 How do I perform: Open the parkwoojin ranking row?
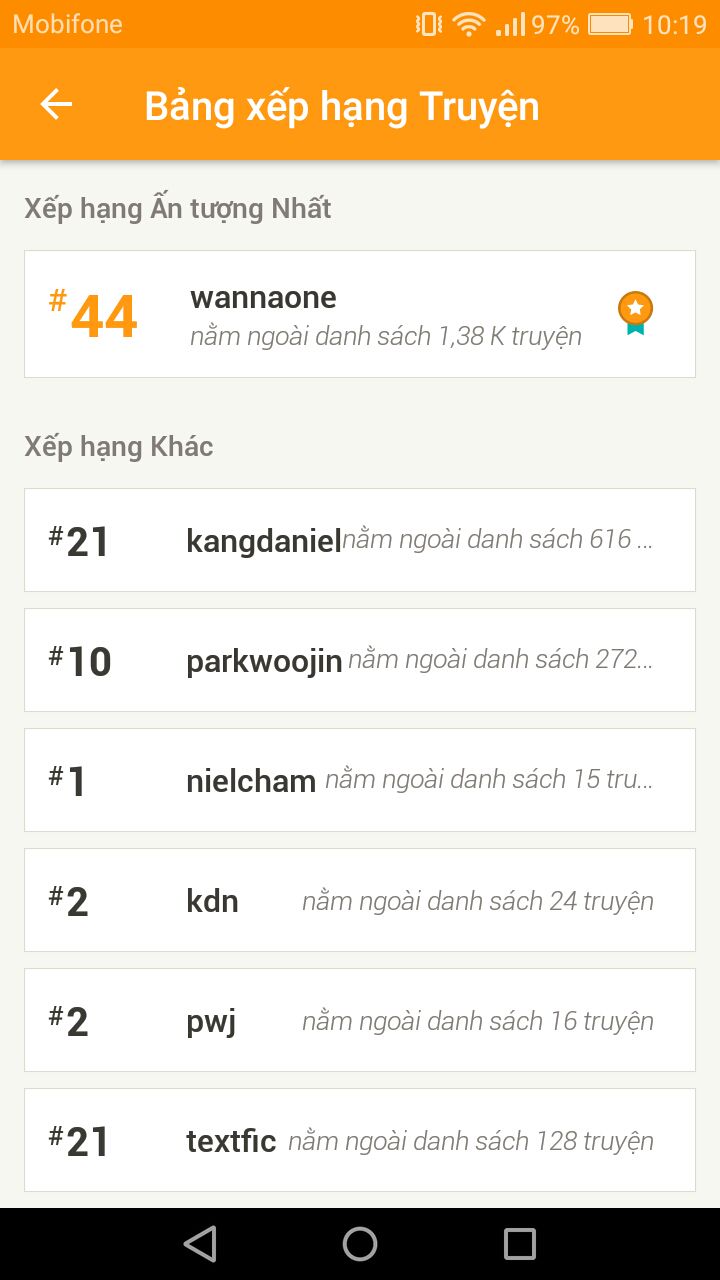360,660
